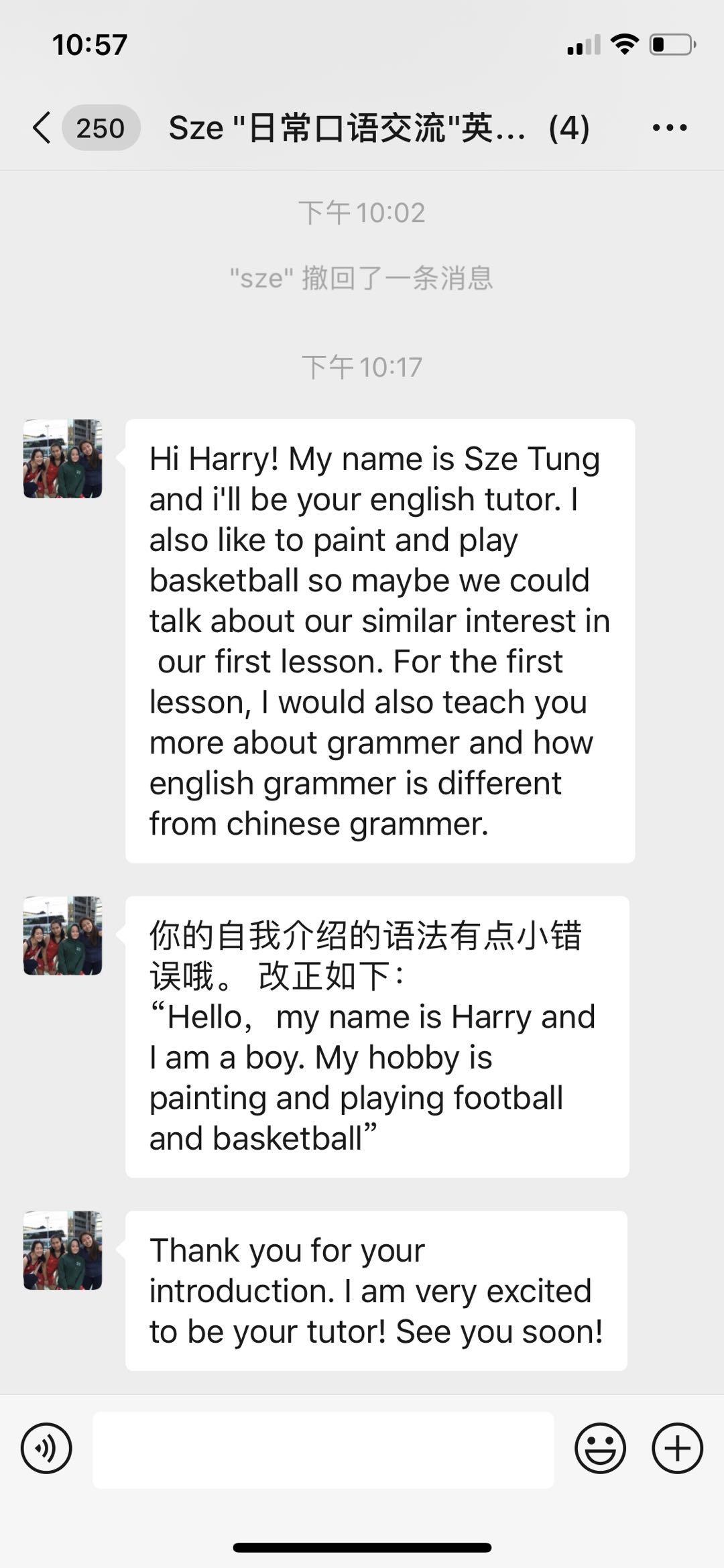Open the plus attachments menu
This screenshot has height=1568, width=724.
[x=677, y=1449]
